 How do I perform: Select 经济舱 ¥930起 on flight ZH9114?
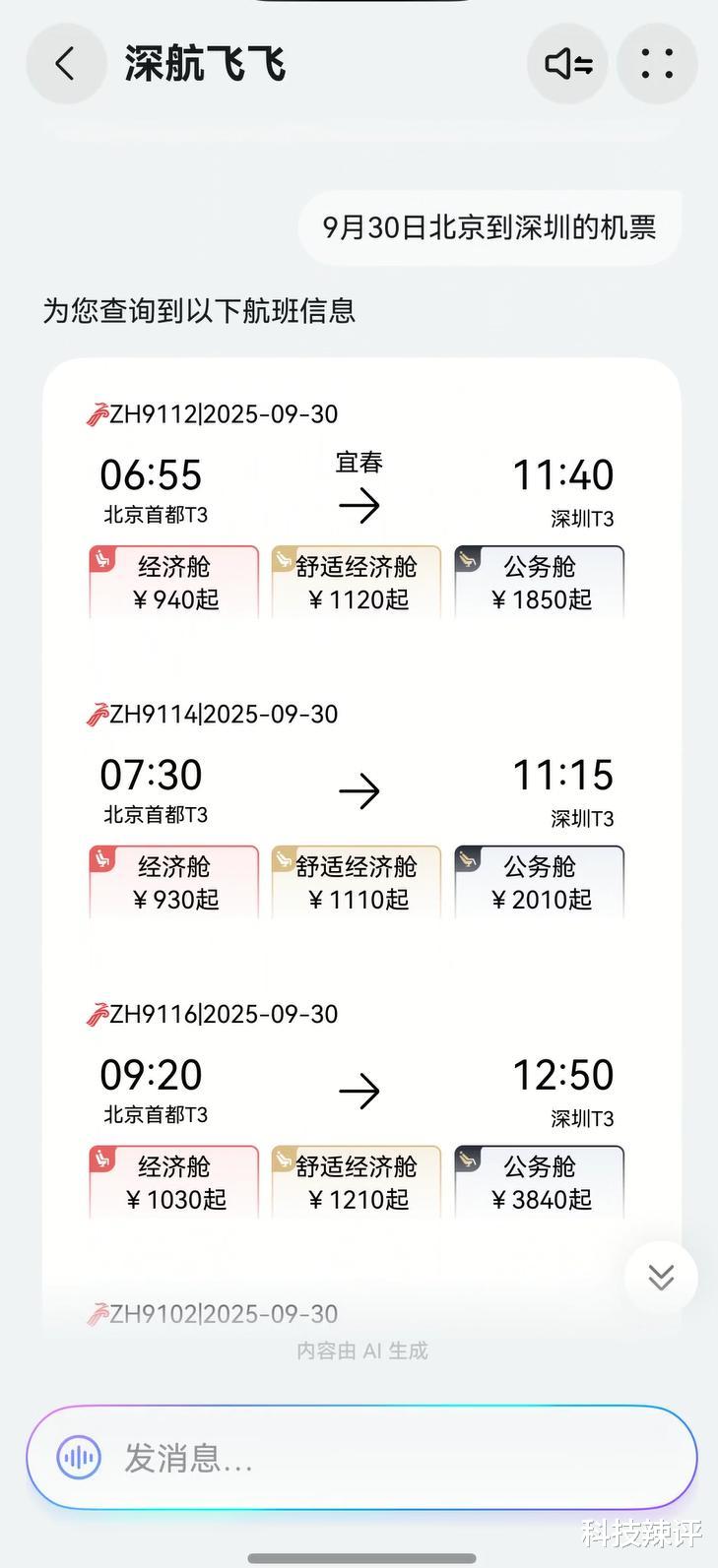point(174,883)
